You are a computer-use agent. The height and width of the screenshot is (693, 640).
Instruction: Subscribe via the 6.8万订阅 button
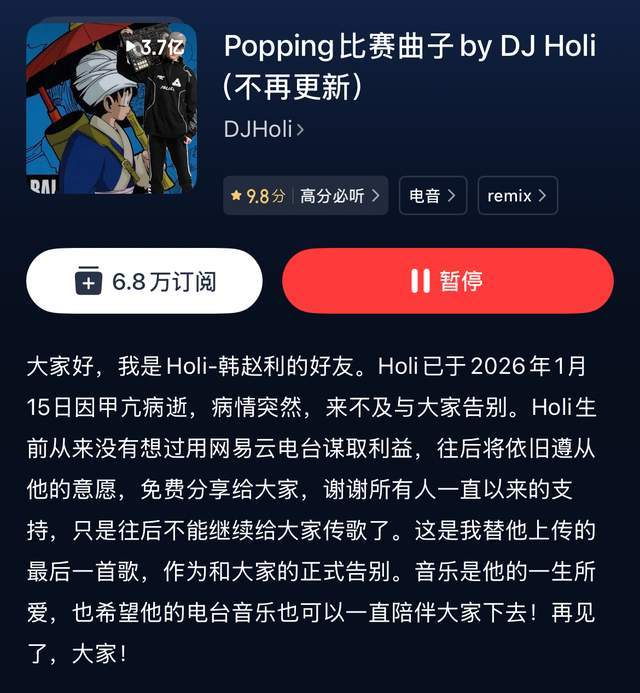(x=144, y=281)
